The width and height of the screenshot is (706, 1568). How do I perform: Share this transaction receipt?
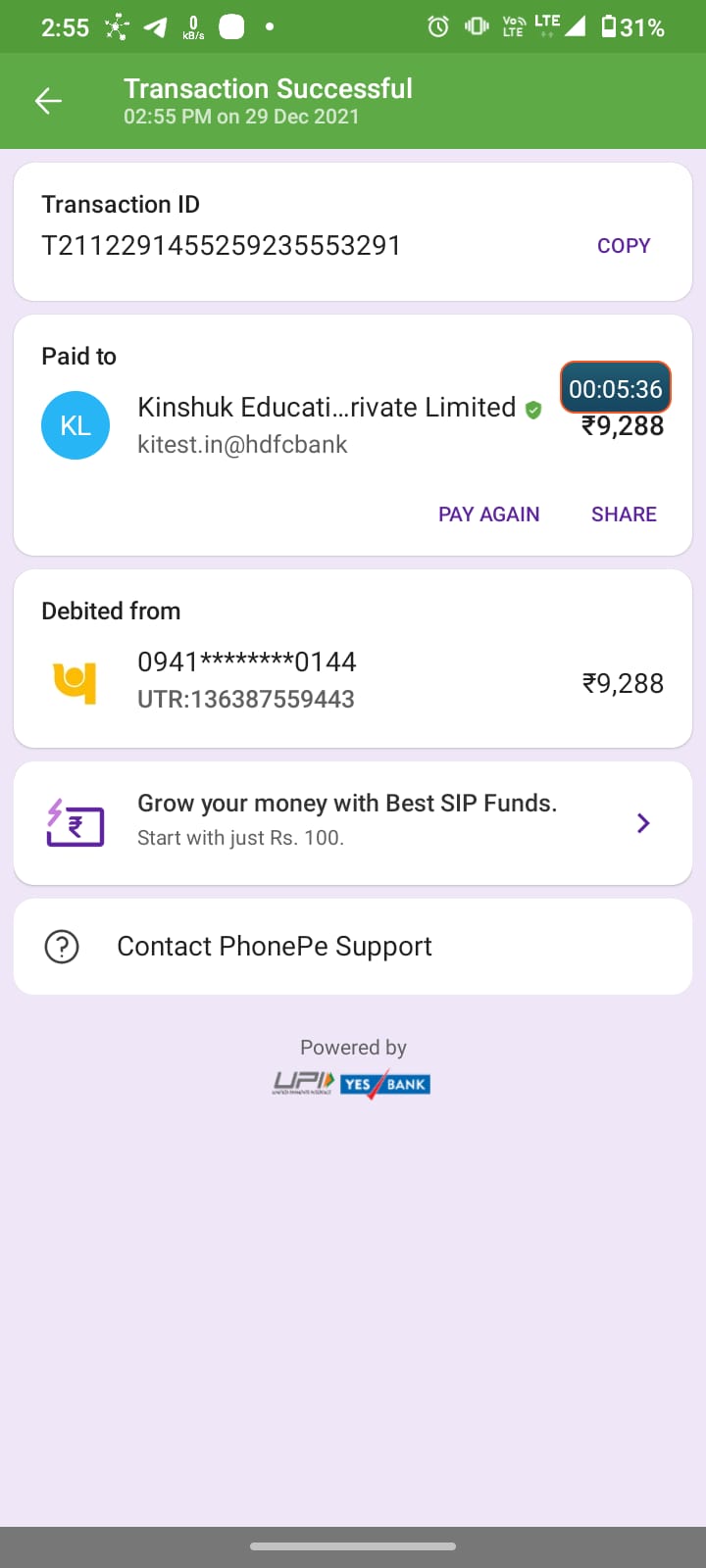point(624,514)
